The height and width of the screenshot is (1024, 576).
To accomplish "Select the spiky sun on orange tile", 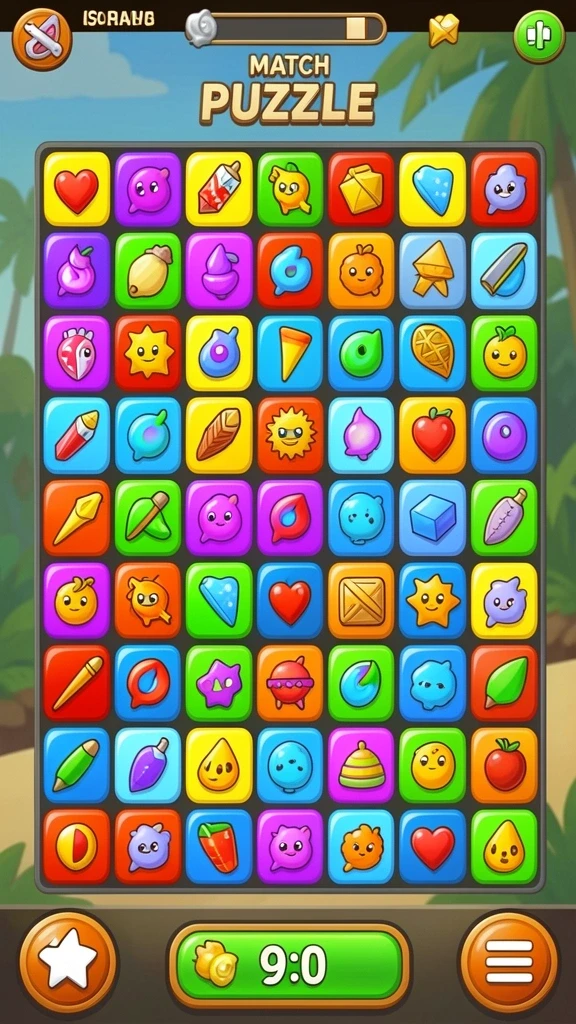I will [290, 436].
